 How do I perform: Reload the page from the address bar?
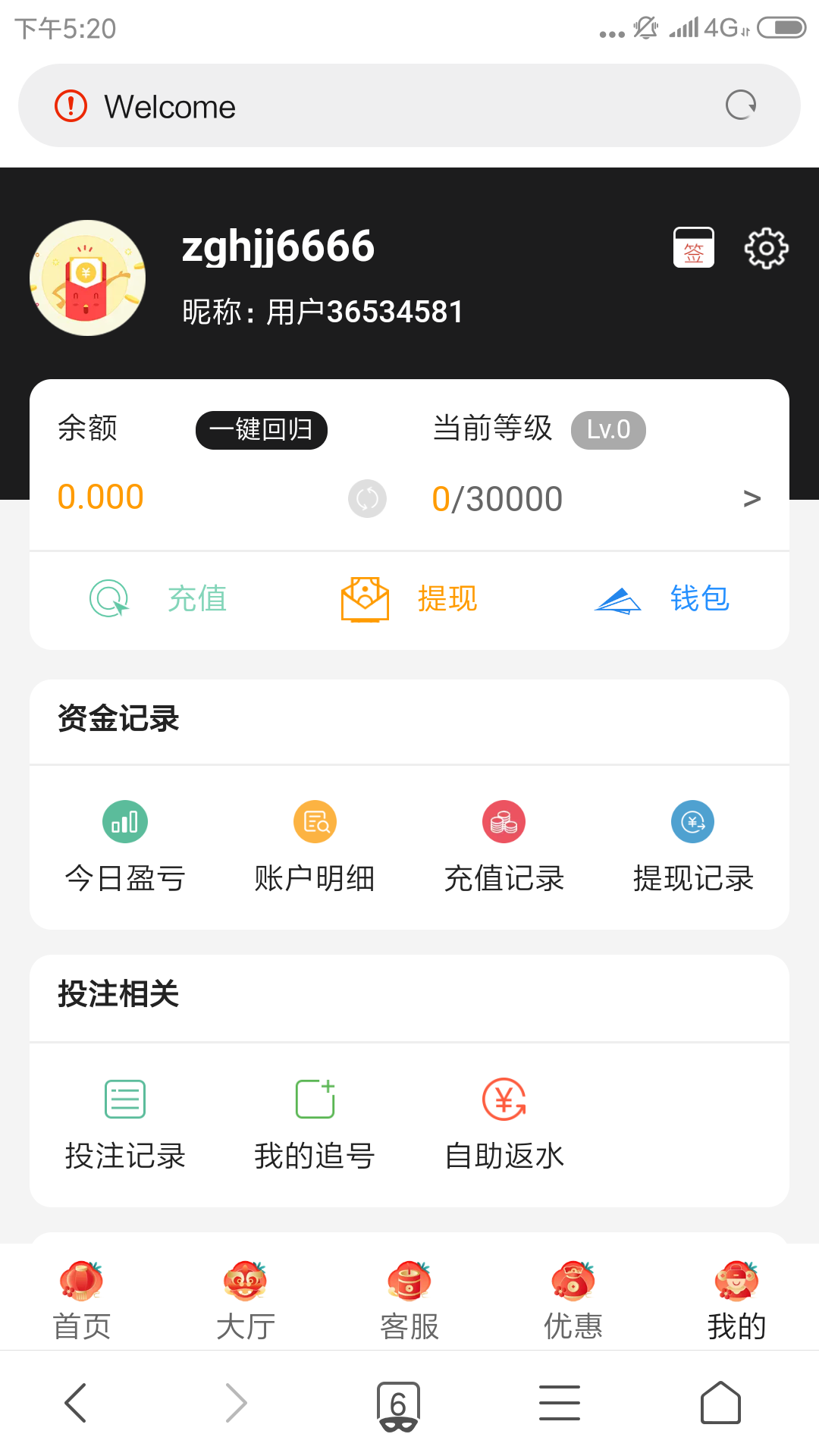click(741, 105)
